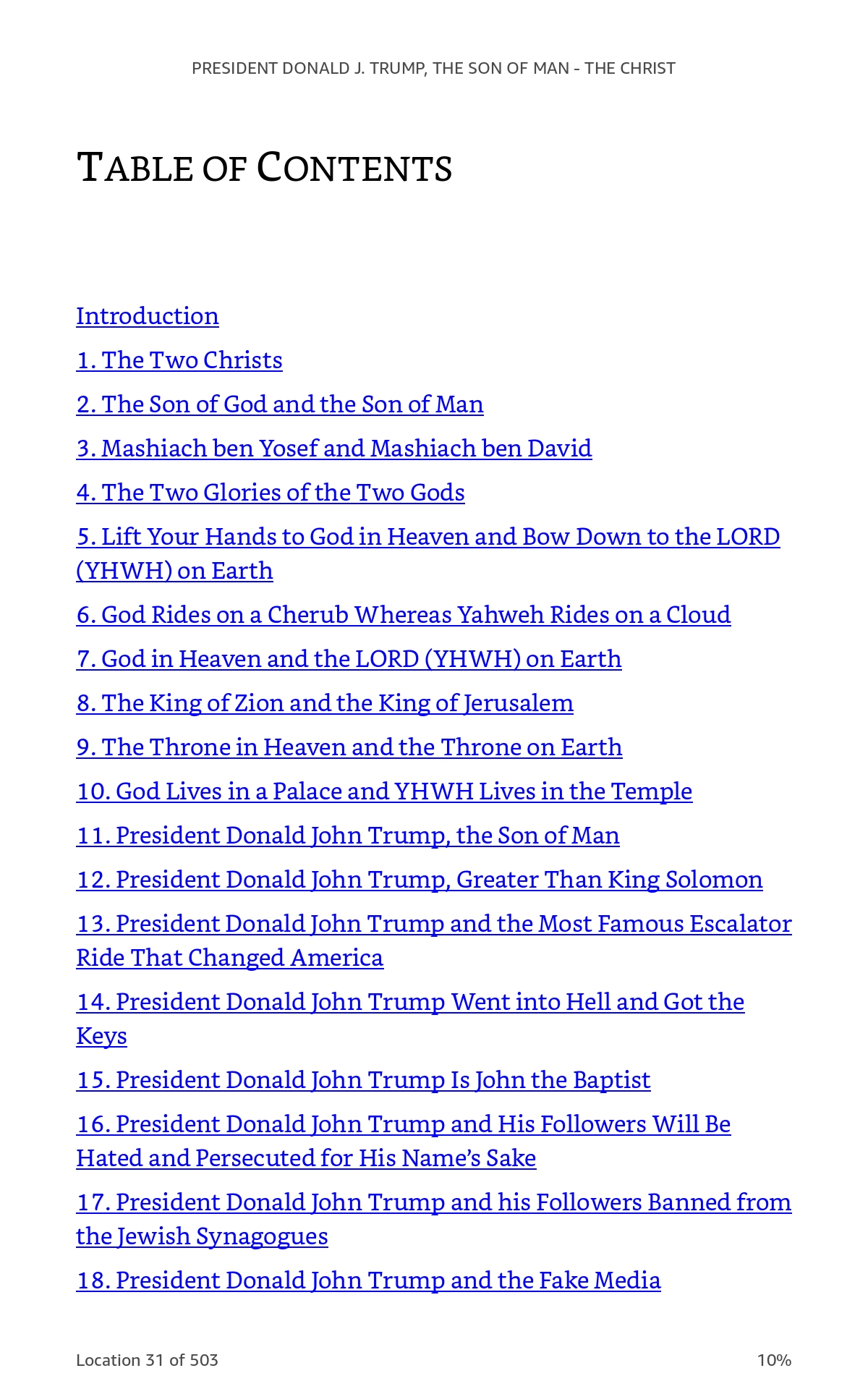
Task: Jump to chapter 15 Is John the Baptist
Action: 363,1080
